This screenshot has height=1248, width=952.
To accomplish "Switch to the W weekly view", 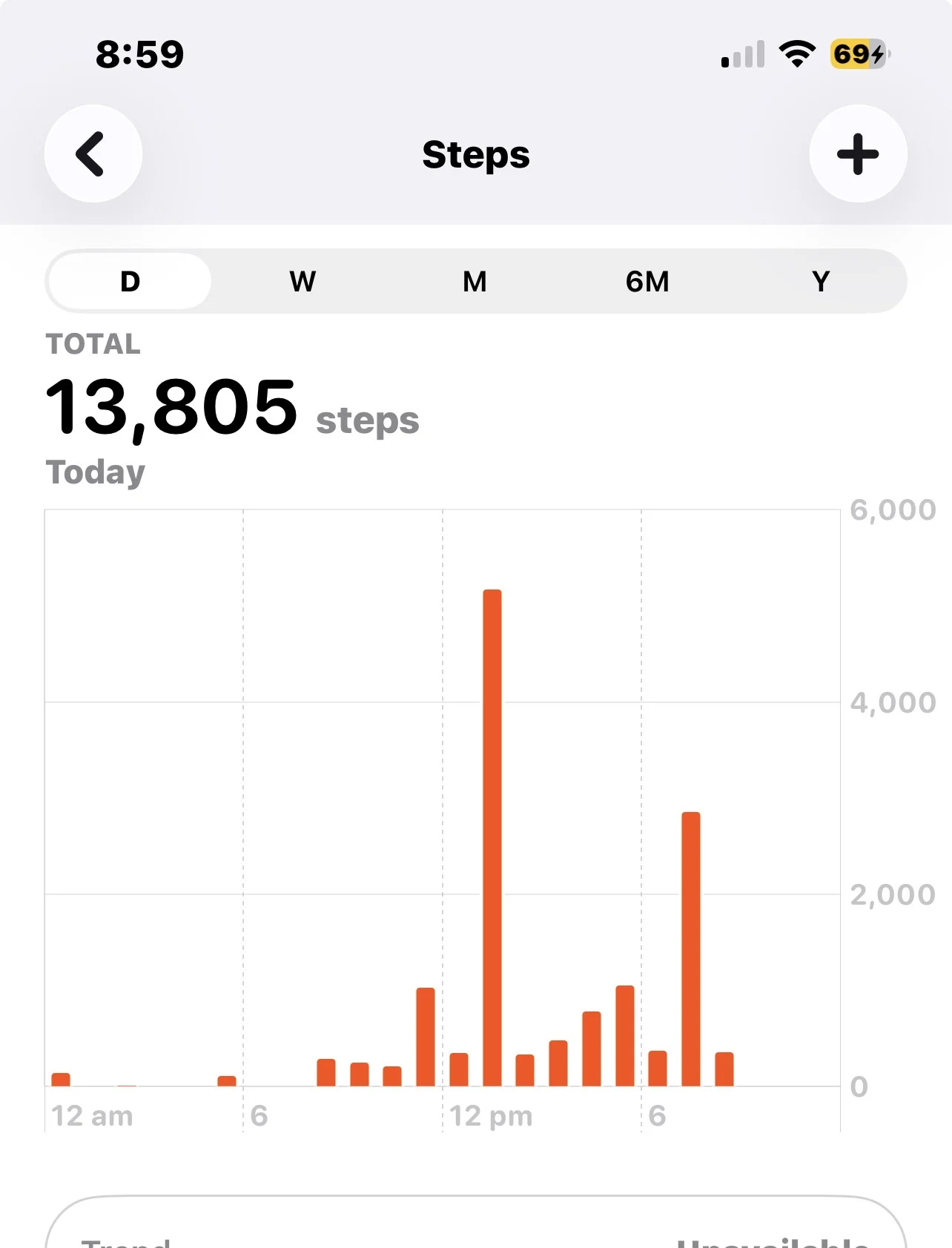I will click(x=303, y=281).
